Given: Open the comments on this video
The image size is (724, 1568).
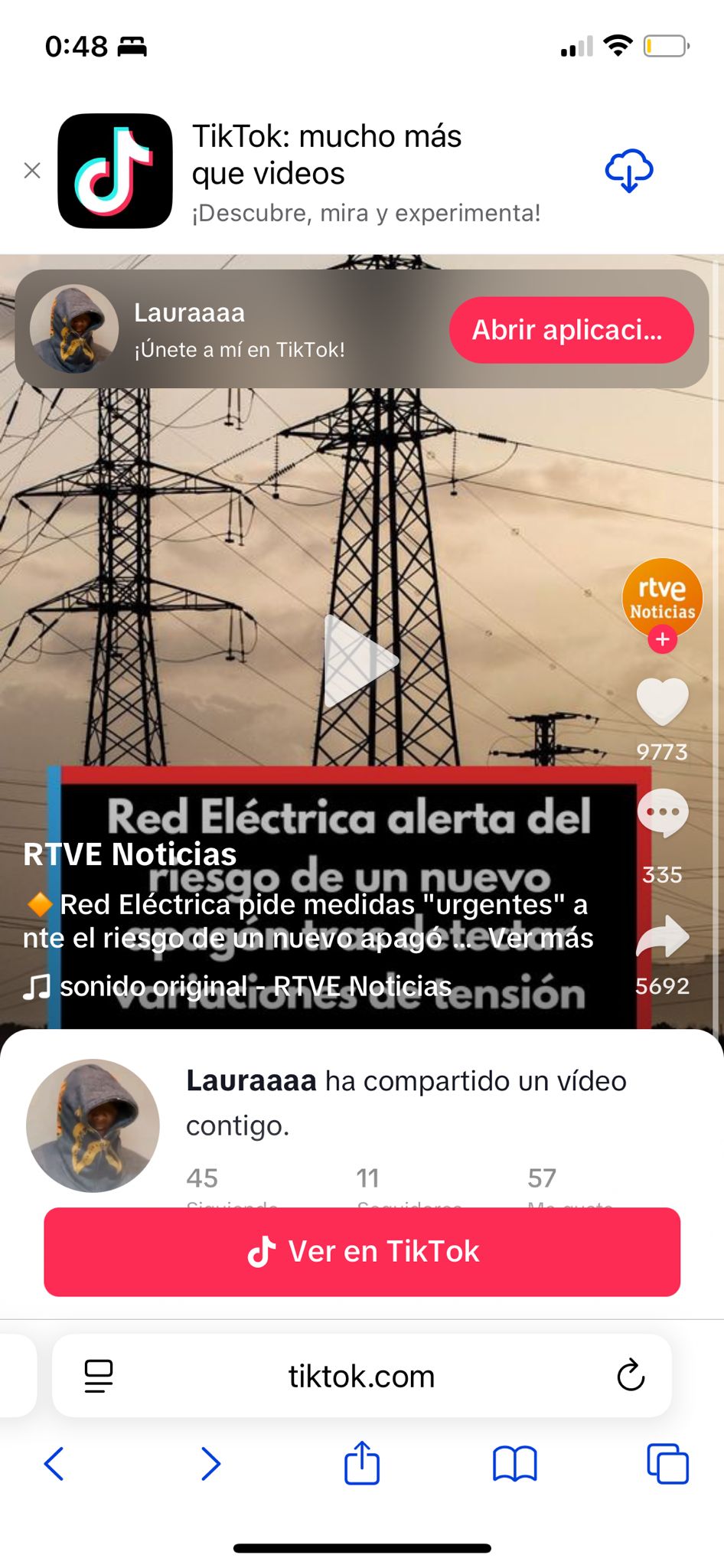Looking at the screenshot, I should pyautogui.click(x=662, y=812).
